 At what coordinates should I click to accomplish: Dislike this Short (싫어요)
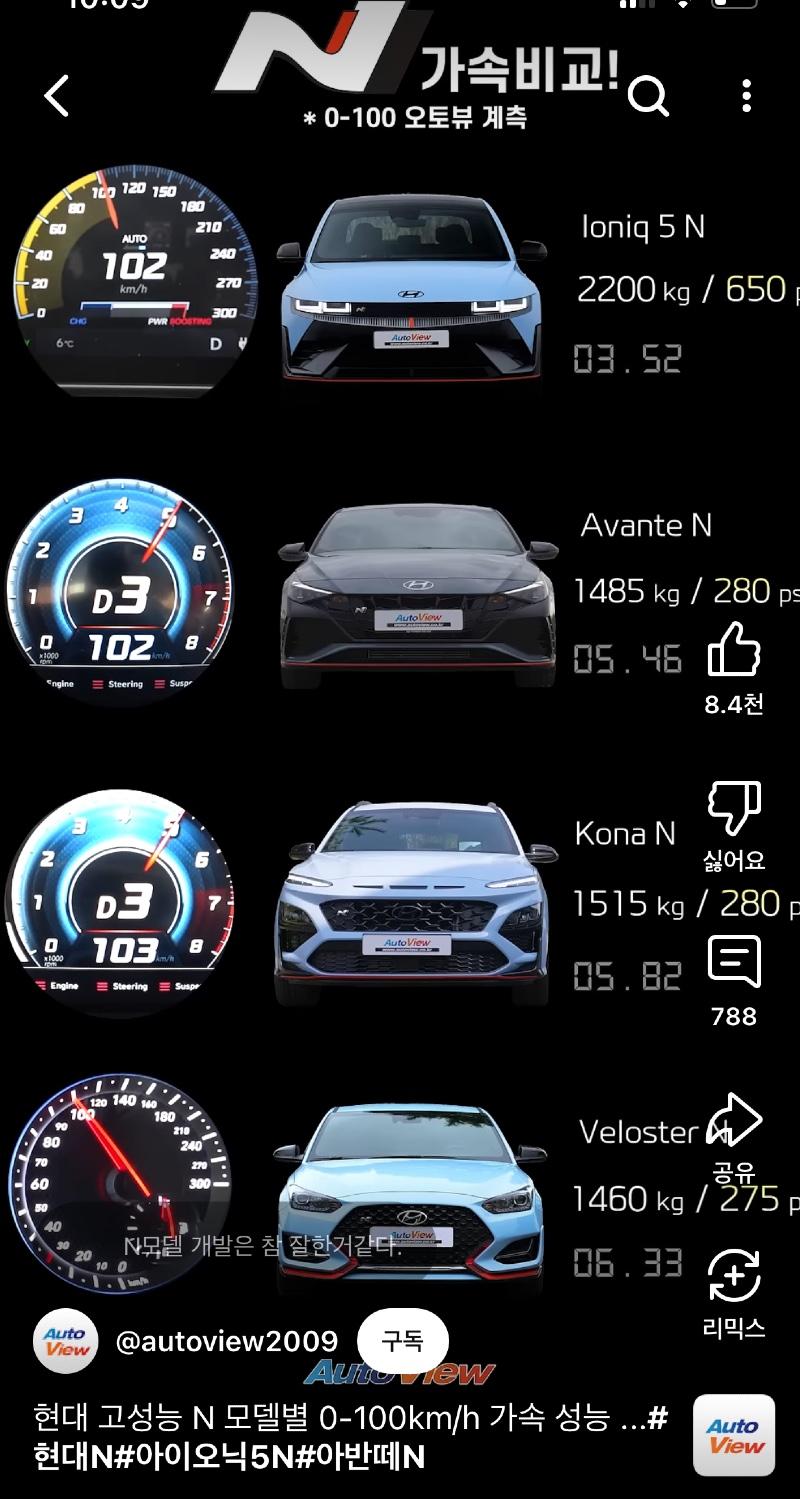734,808
